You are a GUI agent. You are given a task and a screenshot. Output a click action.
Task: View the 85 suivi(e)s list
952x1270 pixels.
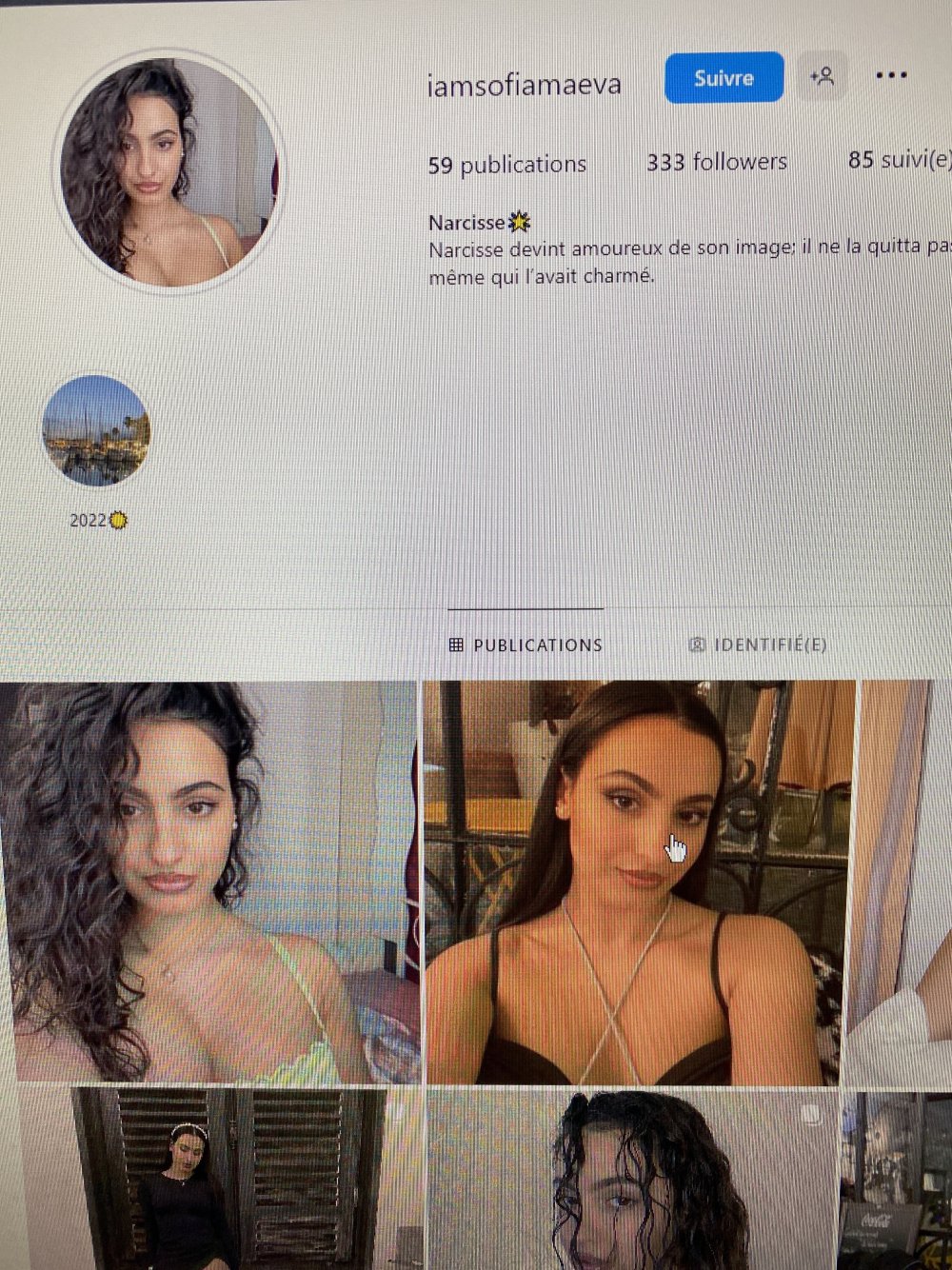tap(898, 160)
